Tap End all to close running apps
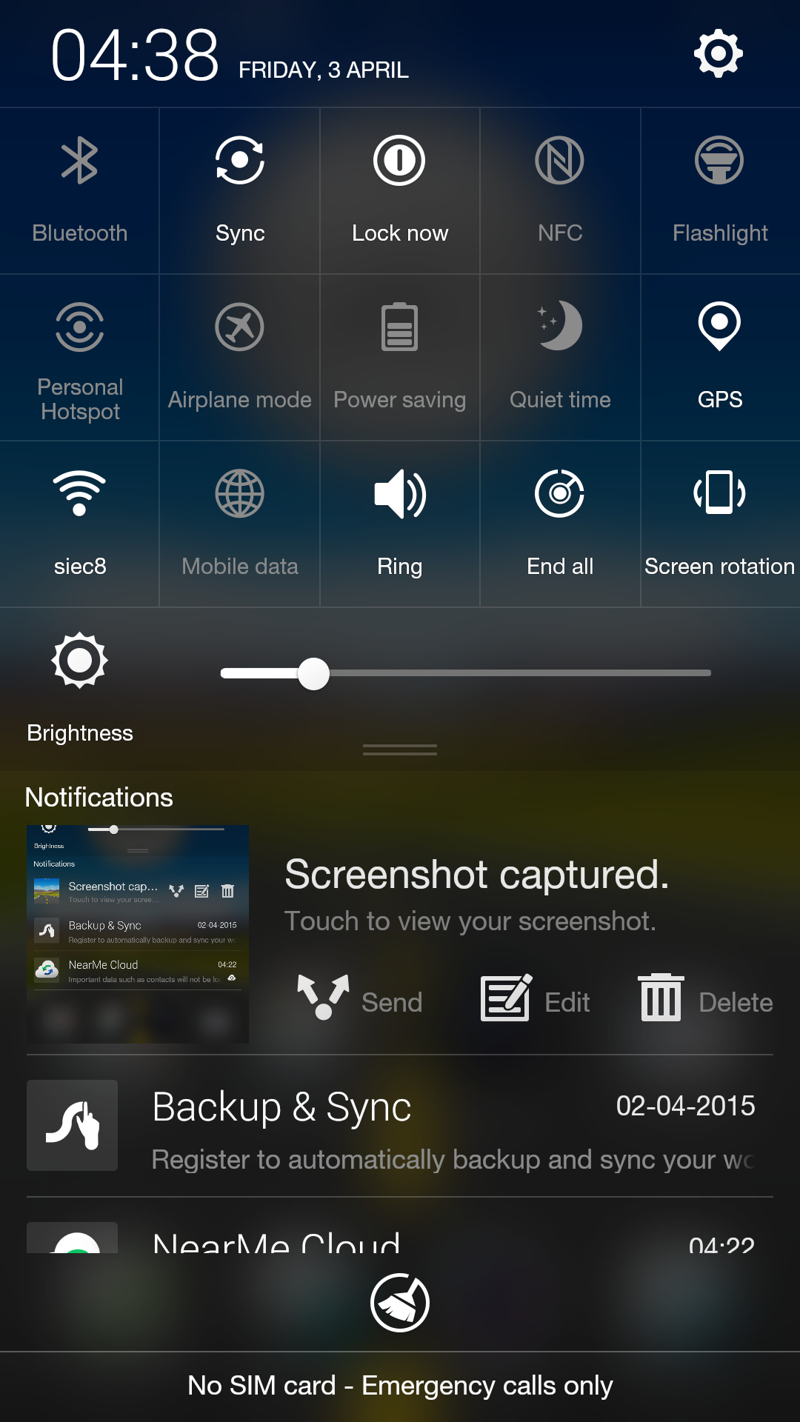800x1422 pixels. (x=560, y=524)
